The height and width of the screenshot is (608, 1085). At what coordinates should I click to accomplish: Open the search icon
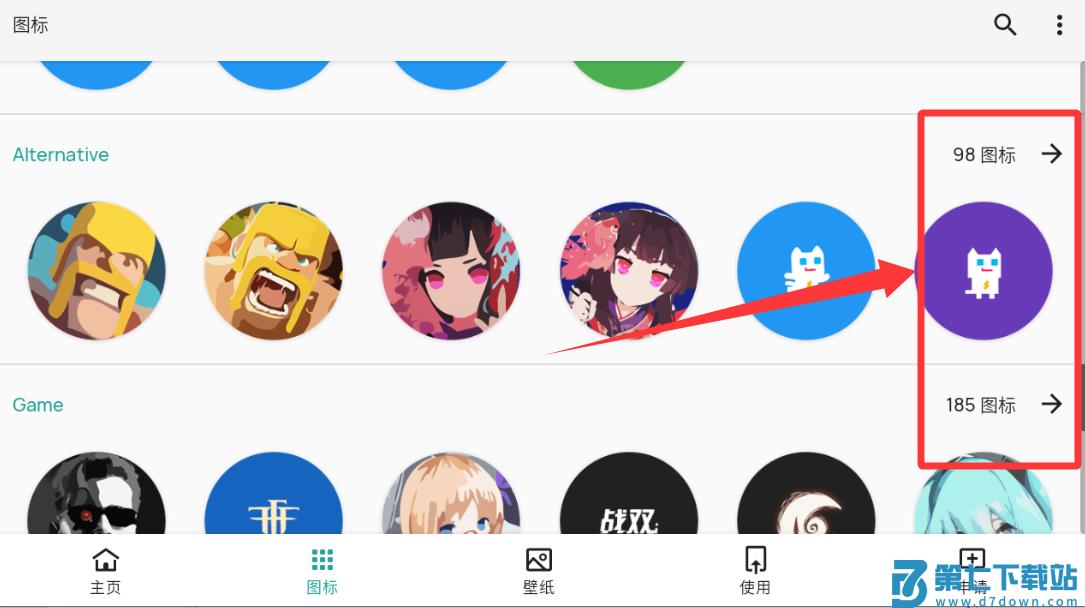pos(1005,25)
